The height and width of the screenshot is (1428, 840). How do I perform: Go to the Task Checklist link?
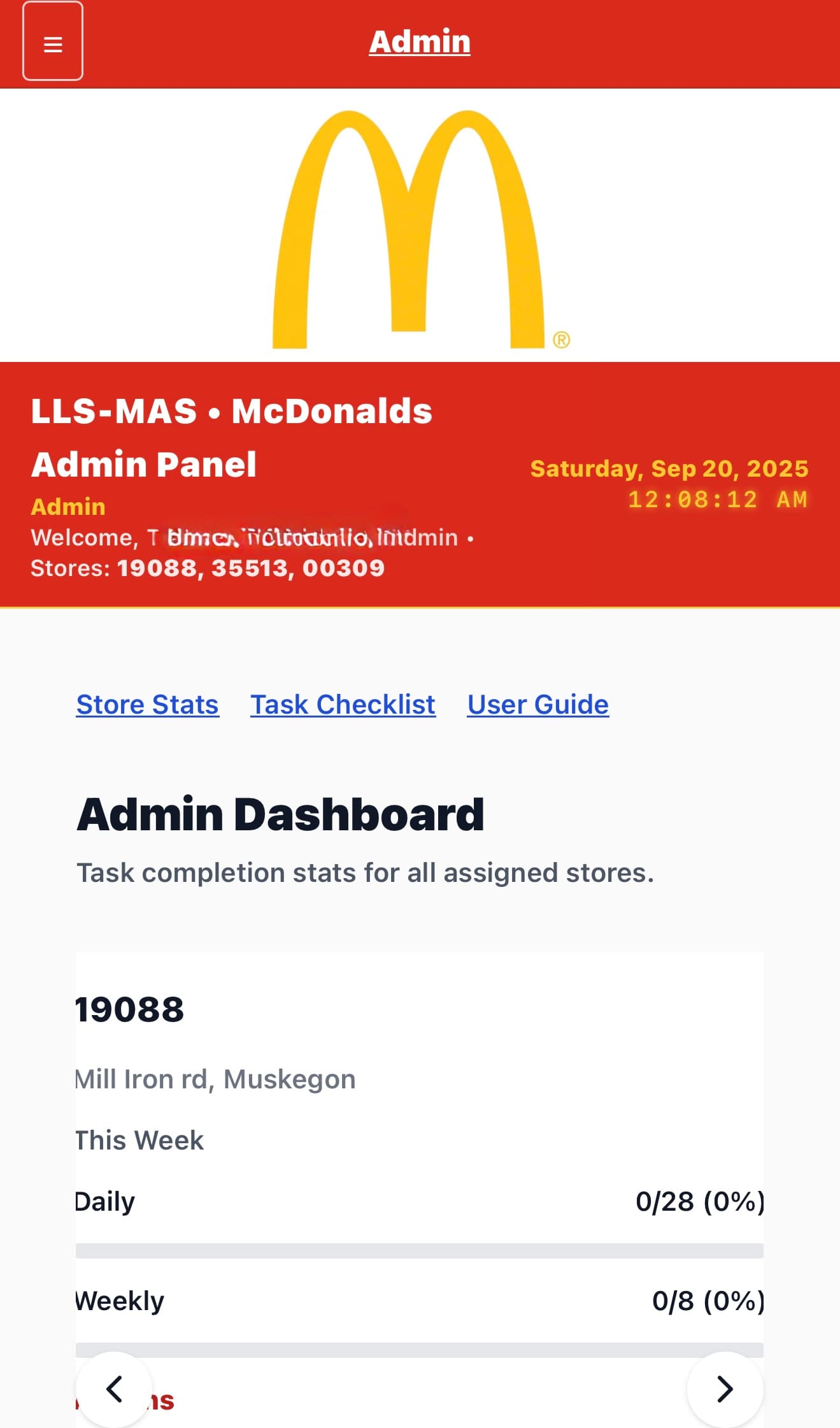click(343, 704)
